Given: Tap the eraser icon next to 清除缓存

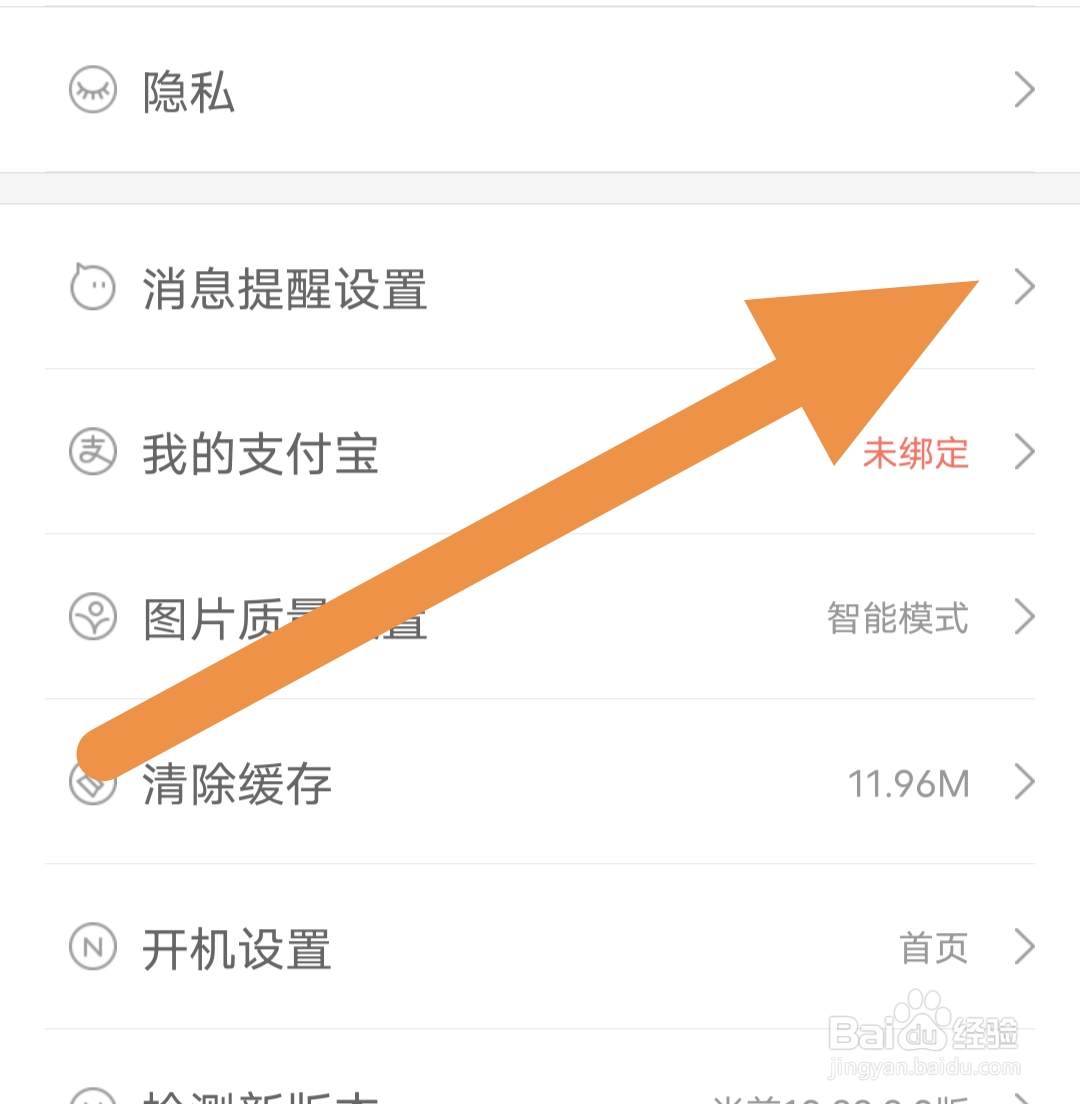Looking at the screenshot, I should [93, 784].
